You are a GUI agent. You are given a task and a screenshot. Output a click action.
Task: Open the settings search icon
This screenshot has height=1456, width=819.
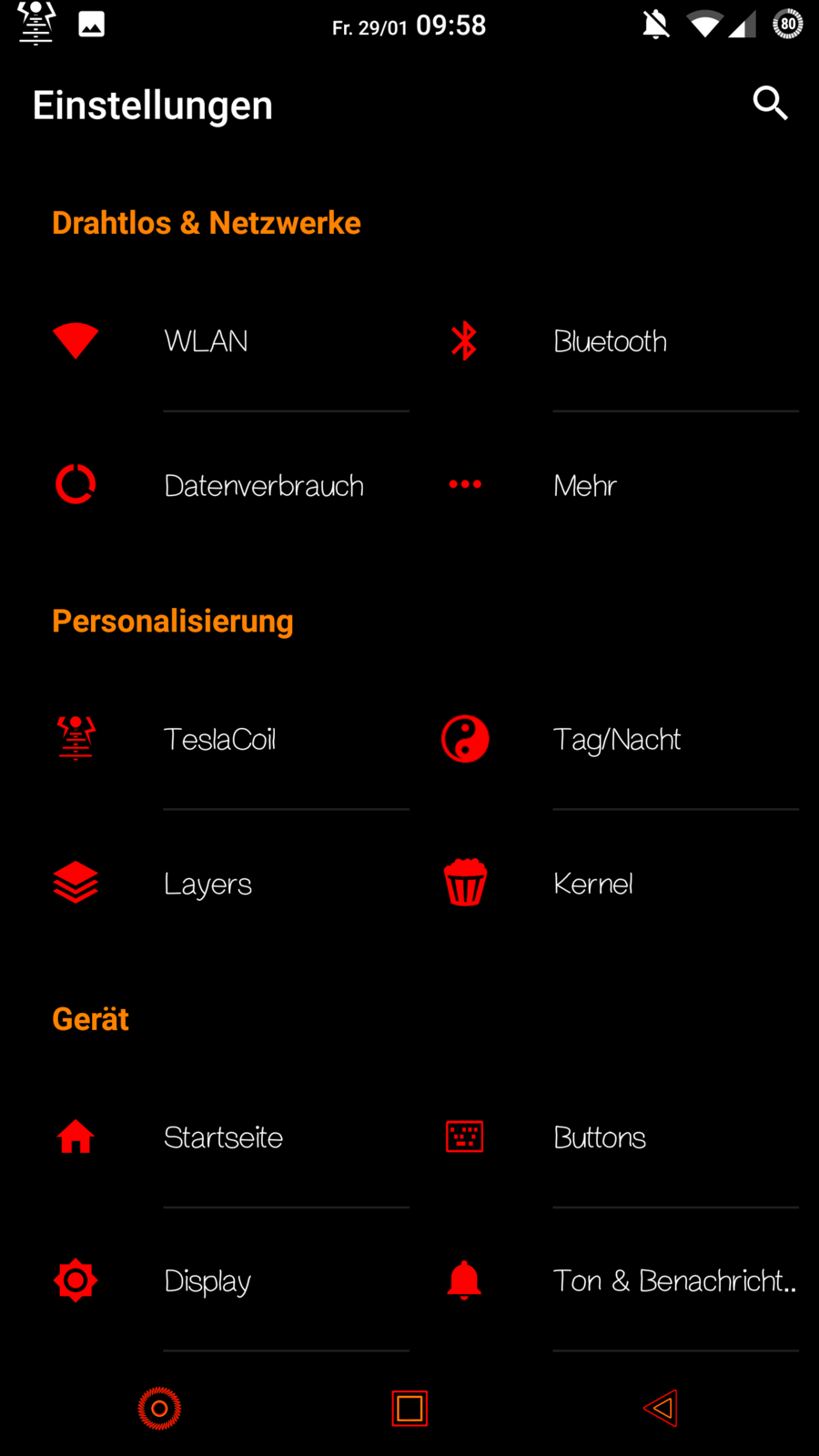(x=770, y=104)
